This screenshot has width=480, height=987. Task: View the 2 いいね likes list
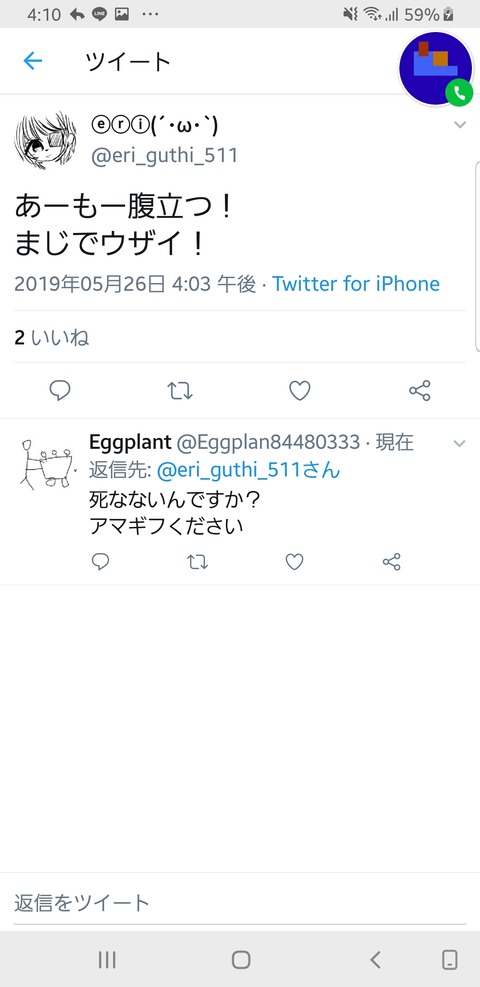[x=52, y=338]
